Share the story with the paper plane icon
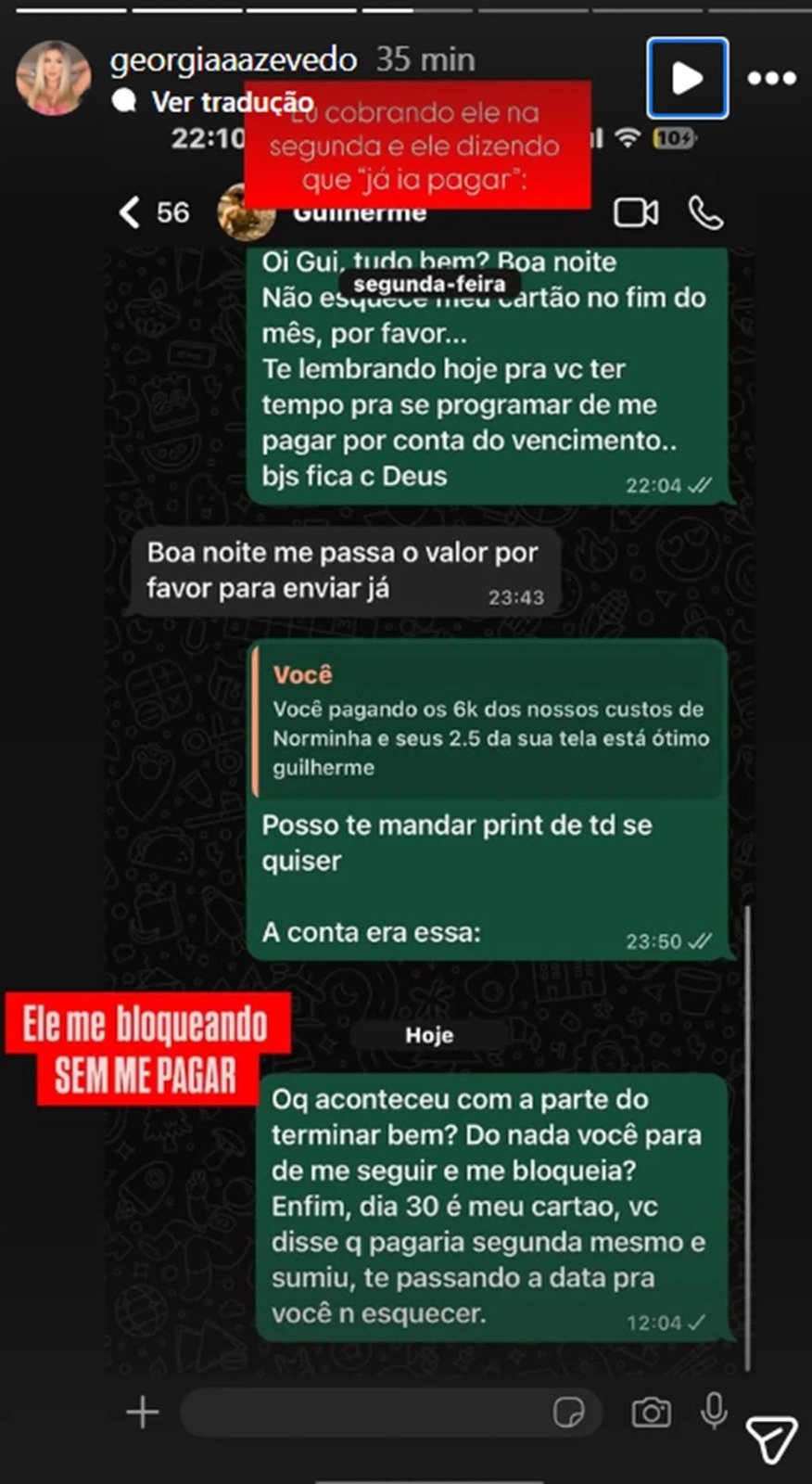 (x=770, y=1439)
